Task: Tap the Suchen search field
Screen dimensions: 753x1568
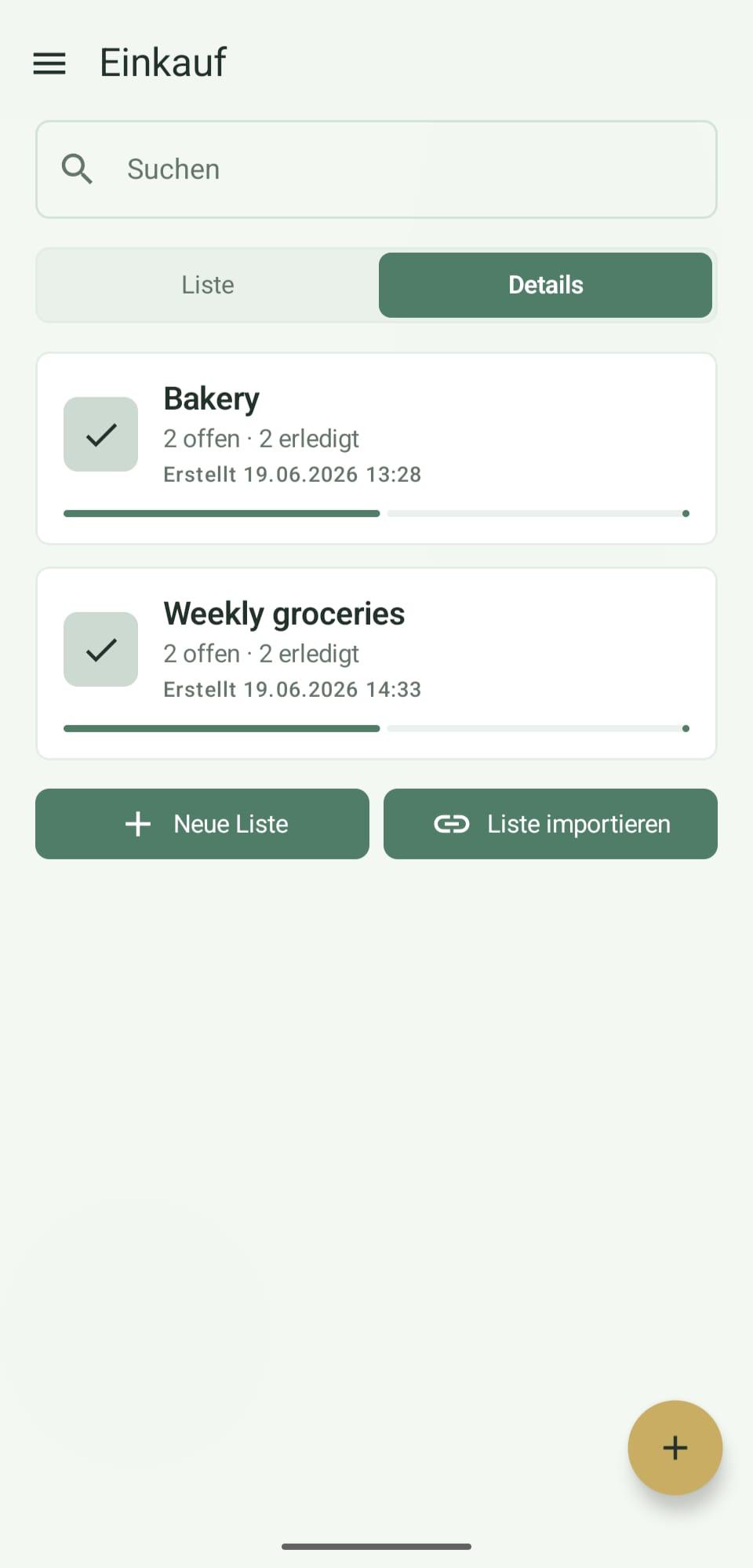Action: (376, 170)
